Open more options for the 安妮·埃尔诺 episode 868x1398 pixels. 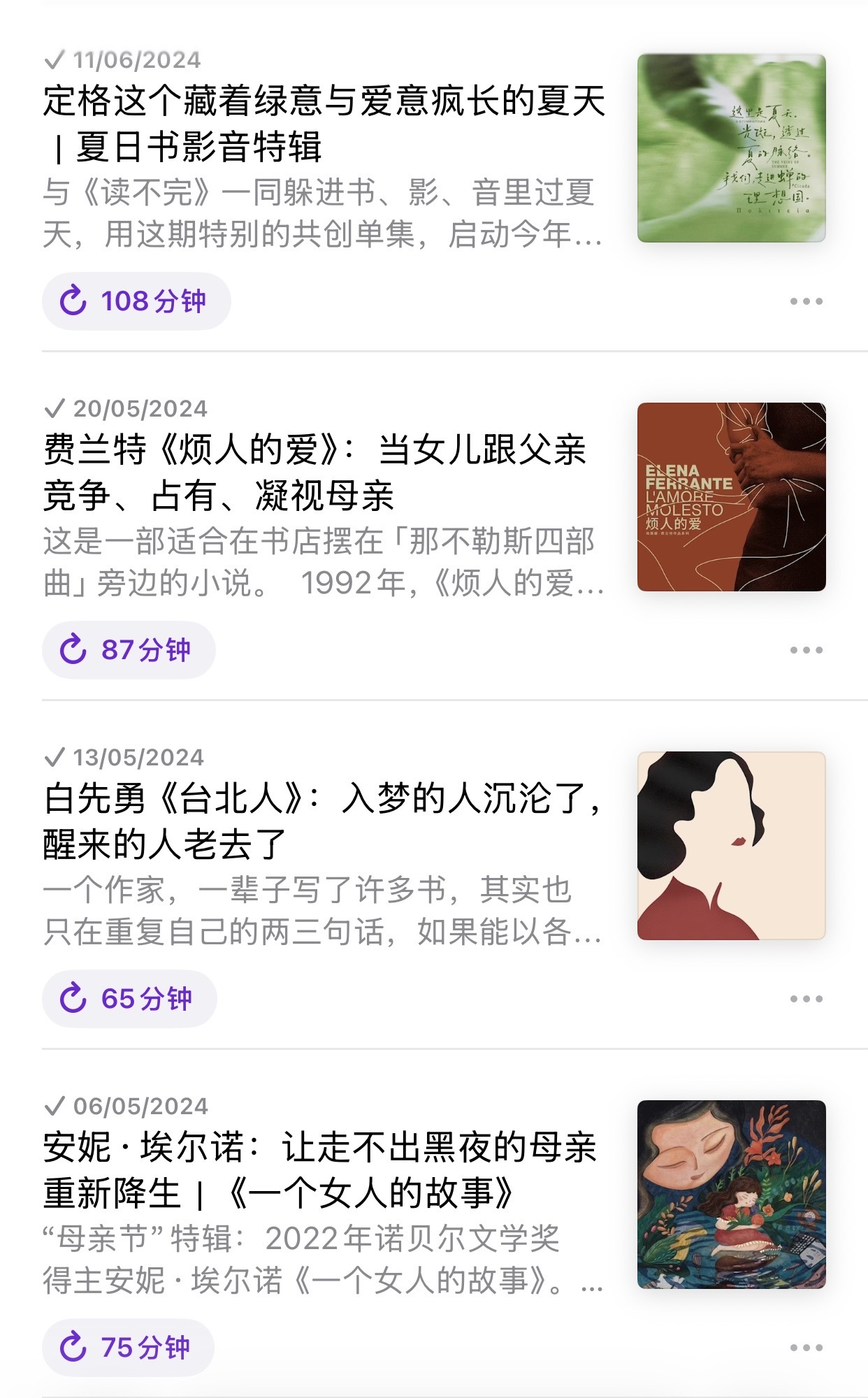pos(806,1348)
